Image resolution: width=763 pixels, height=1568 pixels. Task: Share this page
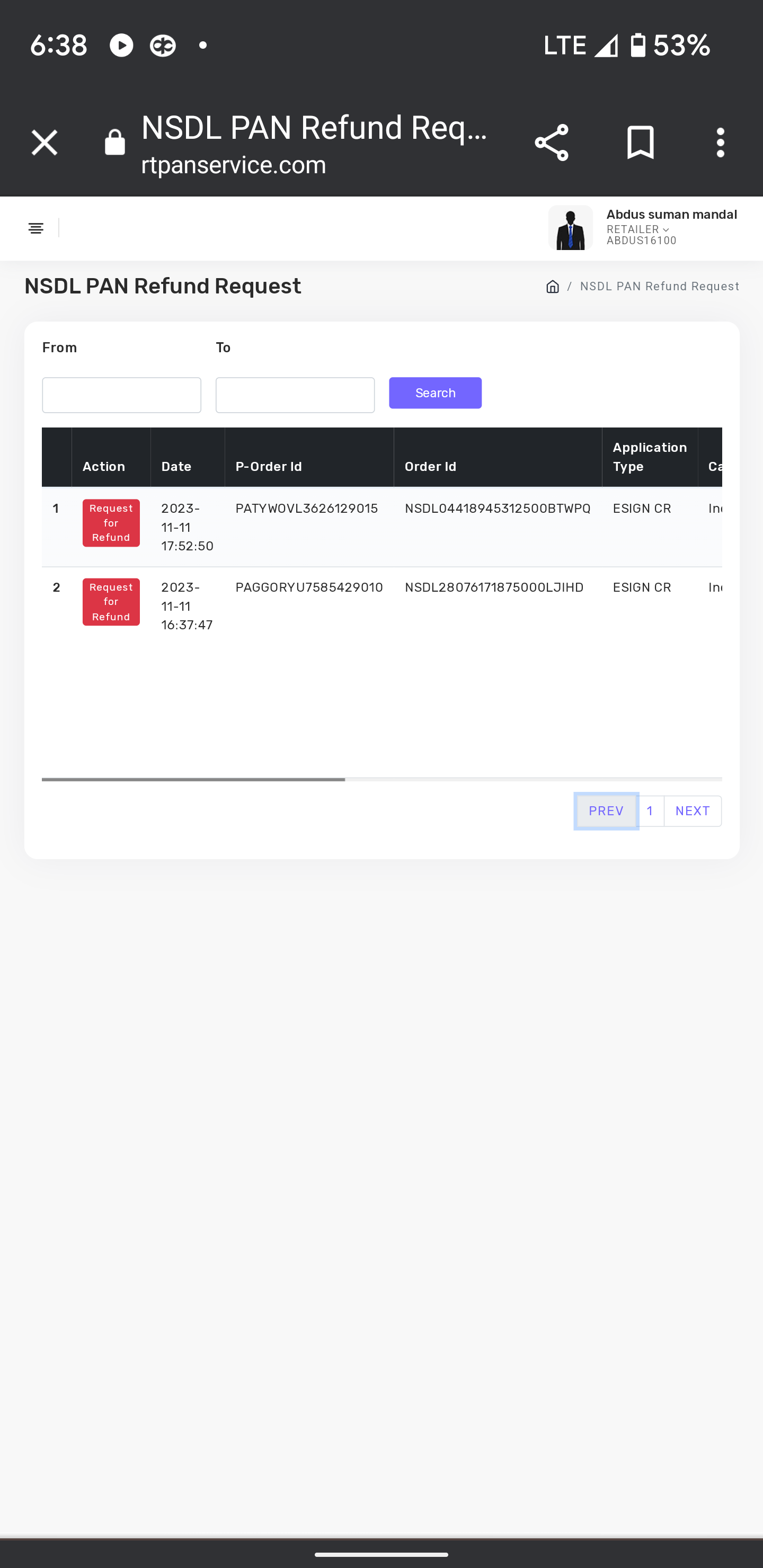[551, 143]
